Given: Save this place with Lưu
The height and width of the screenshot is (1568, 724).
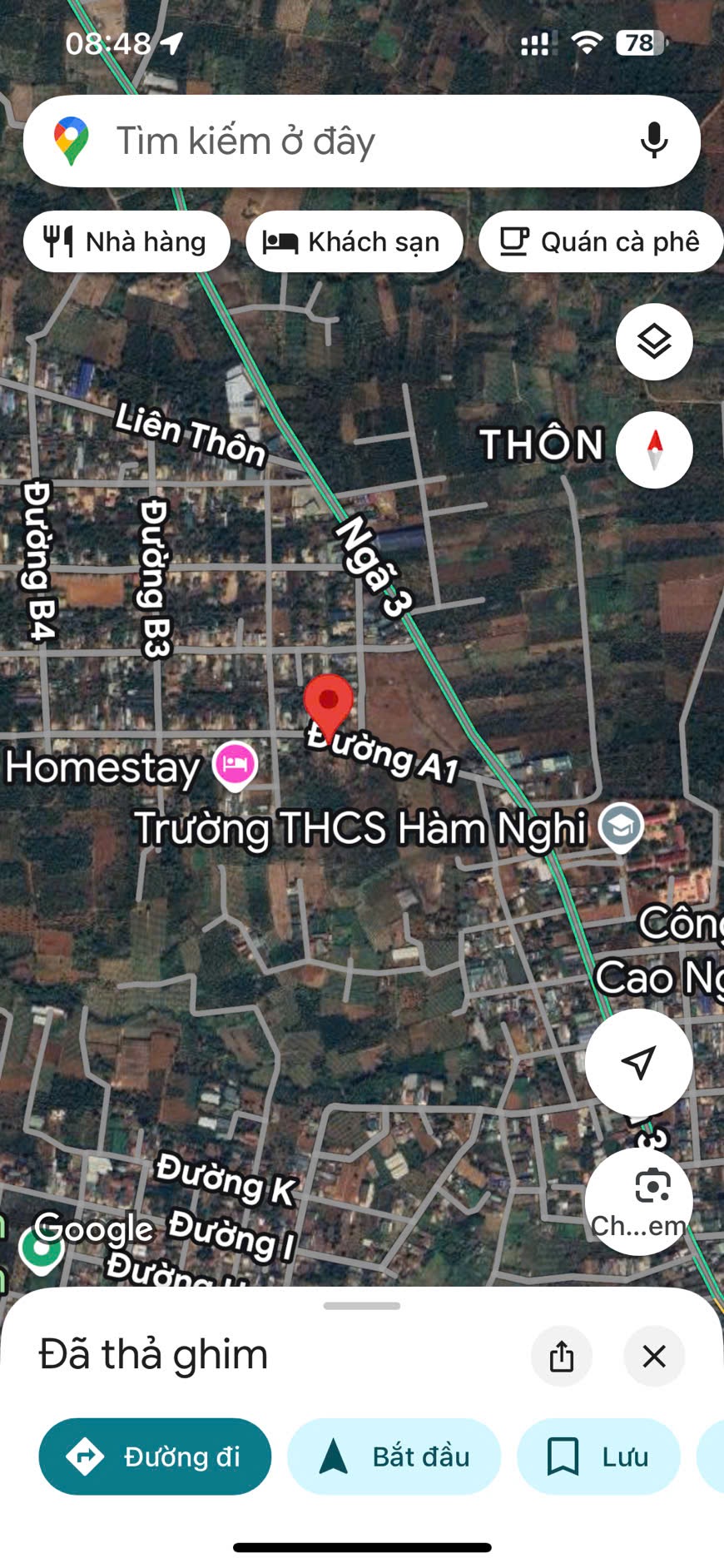Looking at the screenshot, I should click(x=598, y=1456).
